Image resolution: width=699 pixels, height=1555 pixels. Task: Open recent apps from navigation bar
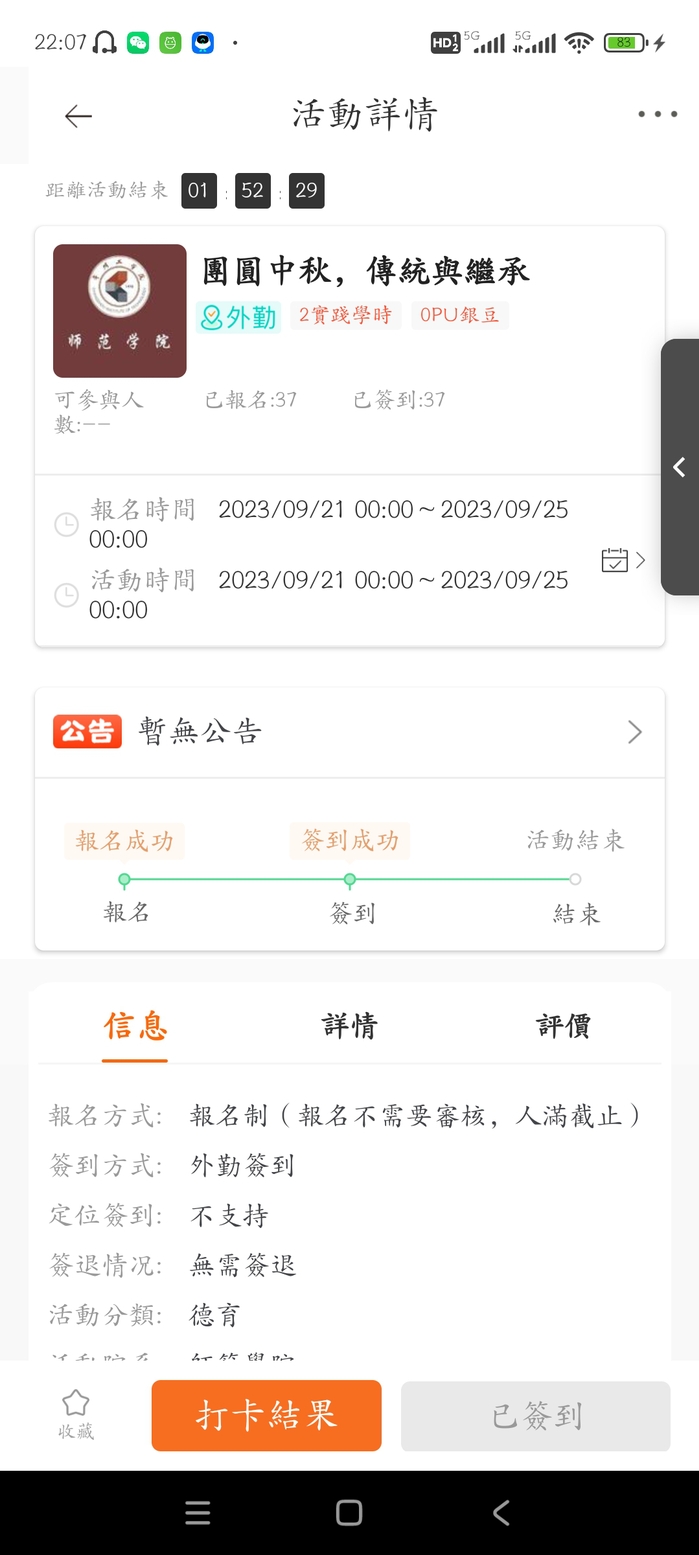click(x=198, y=1513)
